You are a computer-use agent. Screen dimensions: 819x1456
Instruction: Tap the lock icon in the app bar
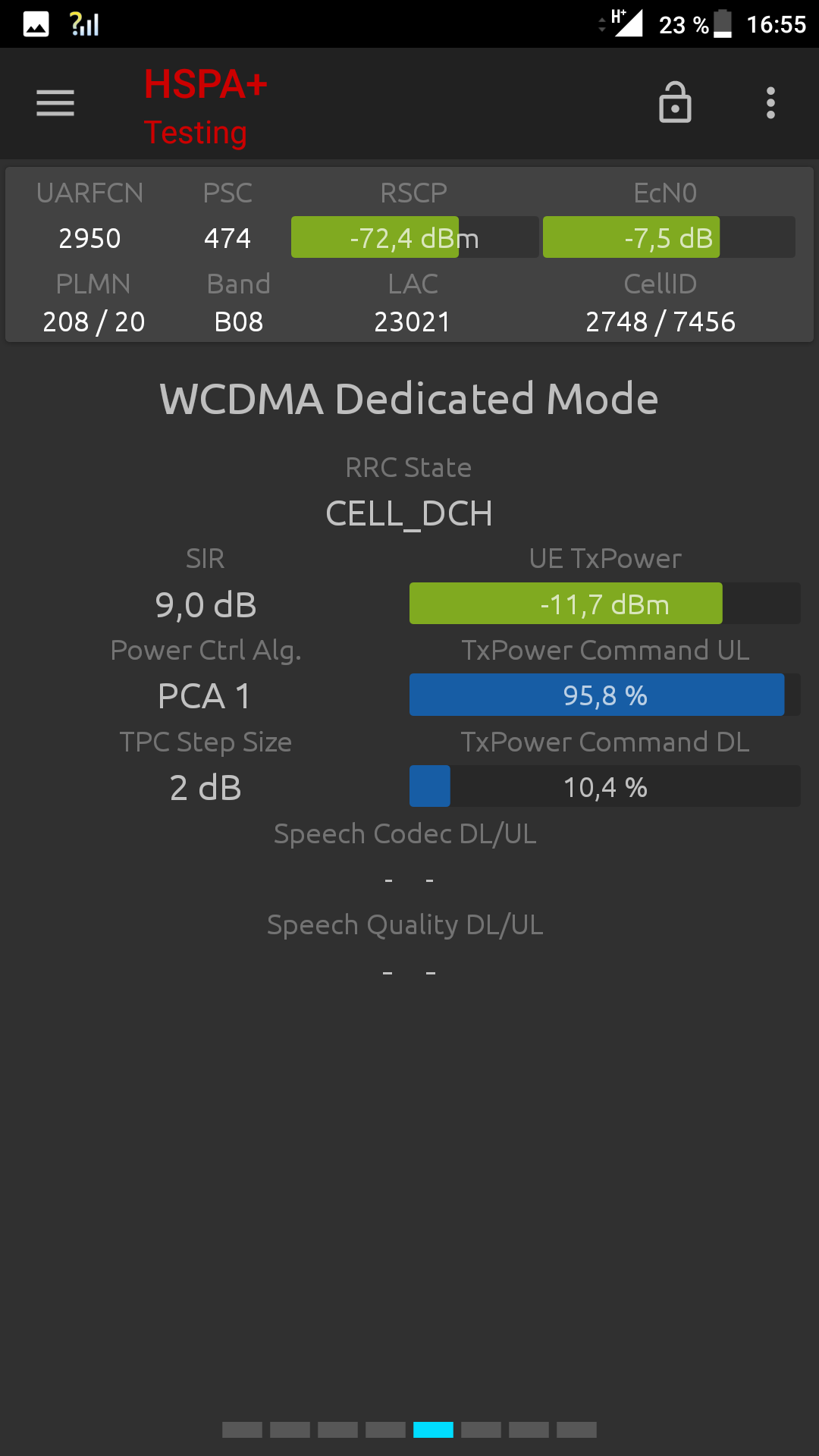675,102
